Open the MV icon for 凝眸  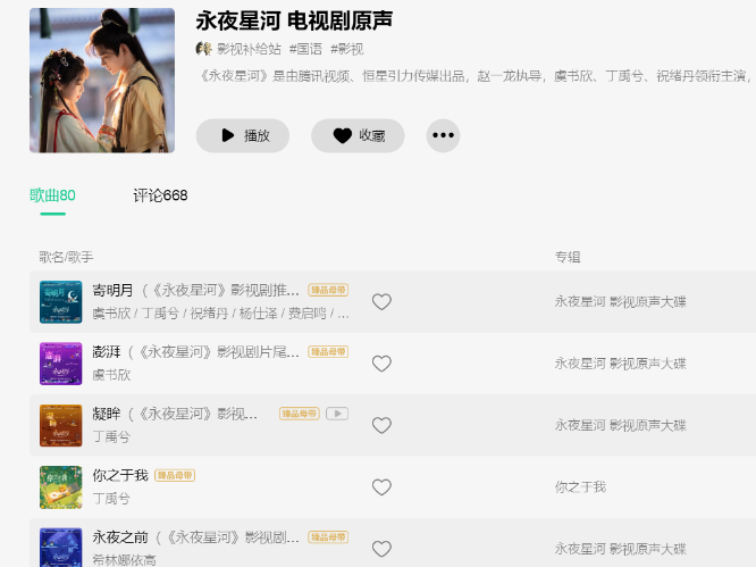click(337, 413)
